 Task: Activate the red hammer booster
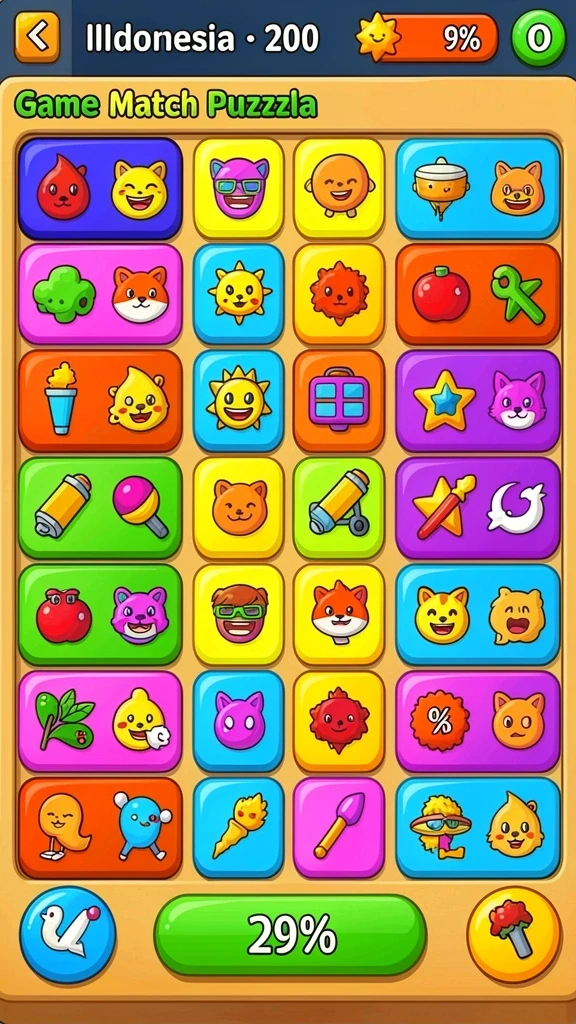[x=514, y=935]
